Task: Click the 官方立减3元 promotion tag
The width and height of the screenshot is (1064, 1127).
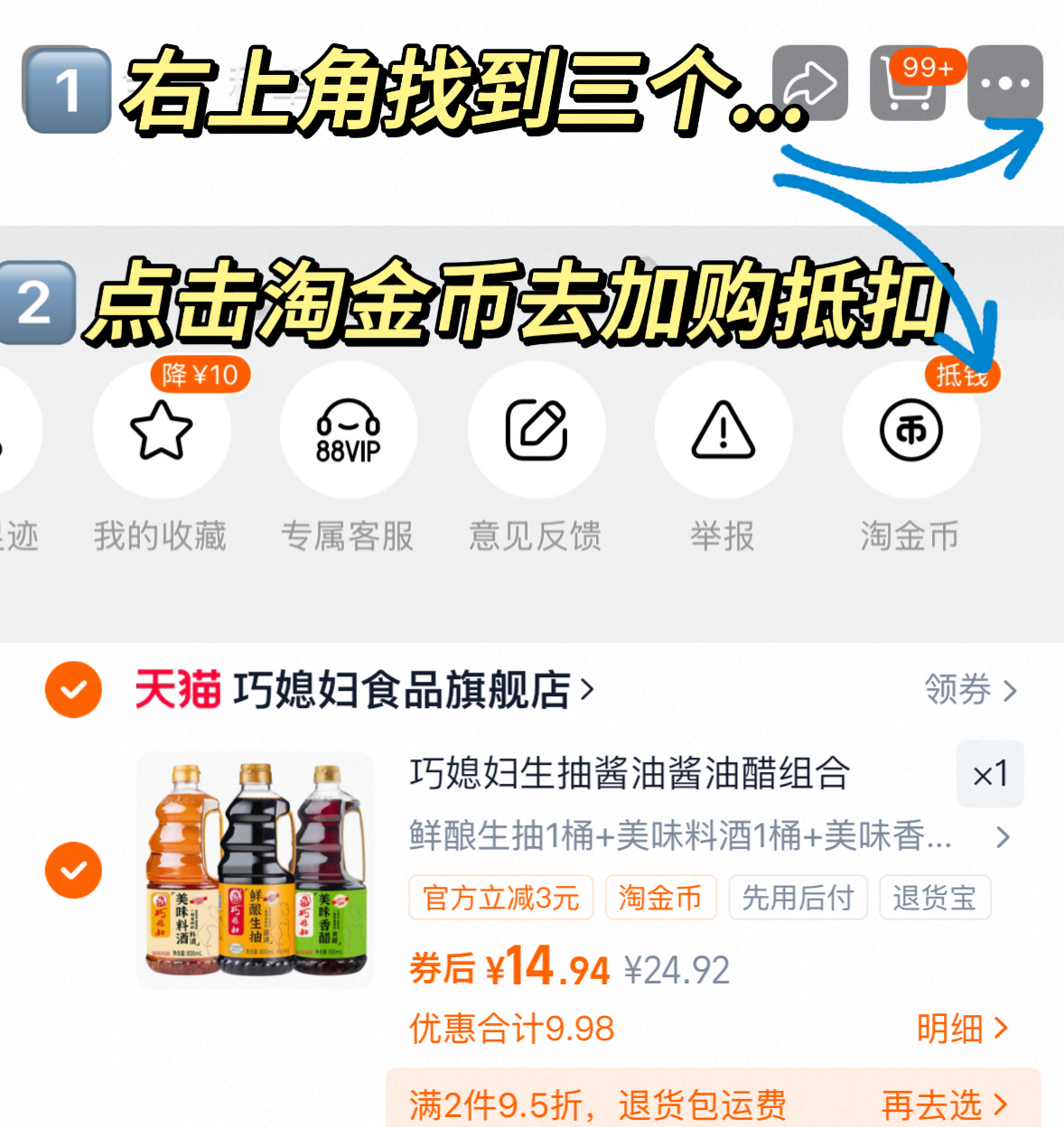Action: point(501,897)
